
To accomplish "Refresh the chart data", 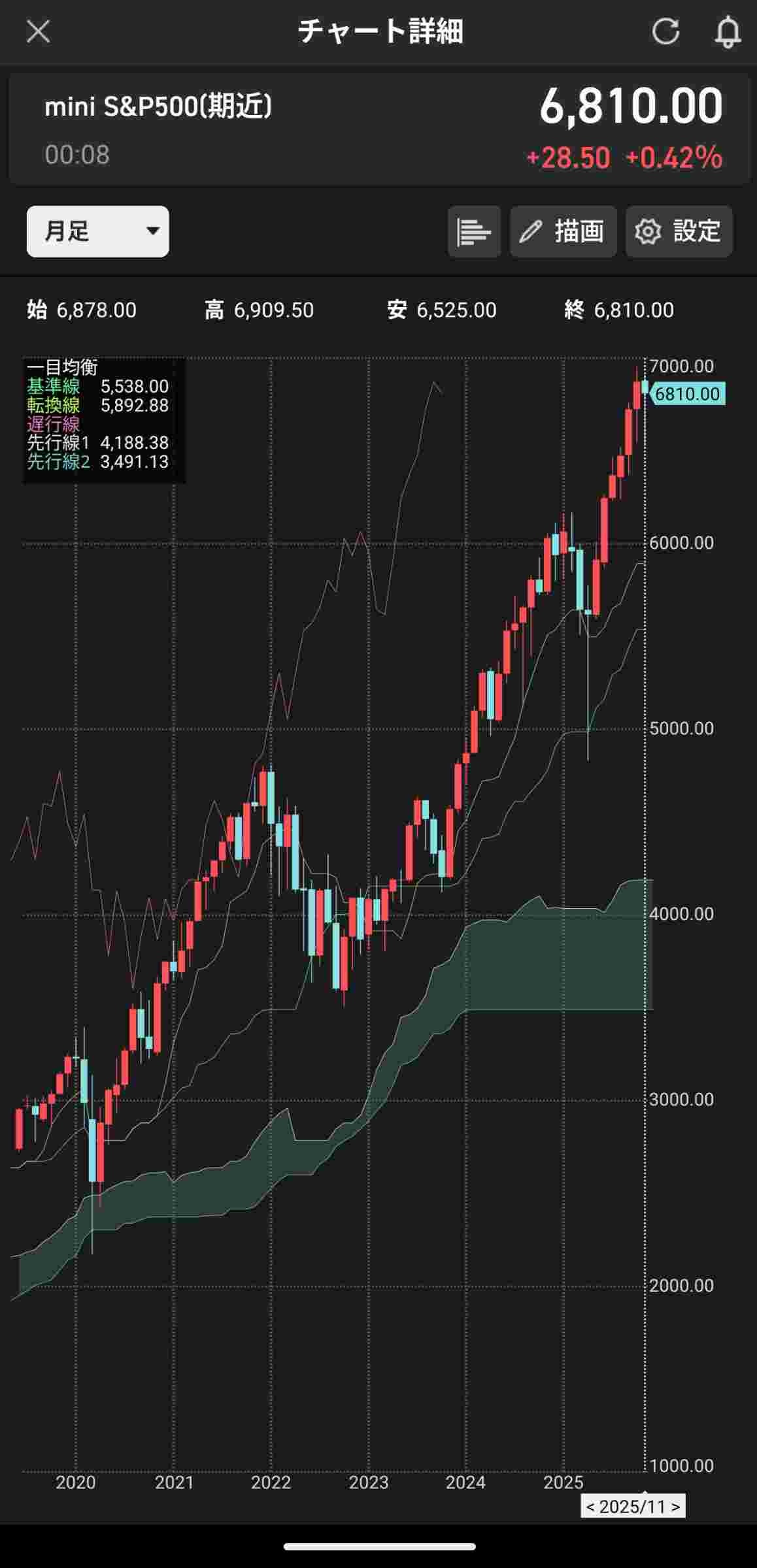I will click(x=665, y=31).
